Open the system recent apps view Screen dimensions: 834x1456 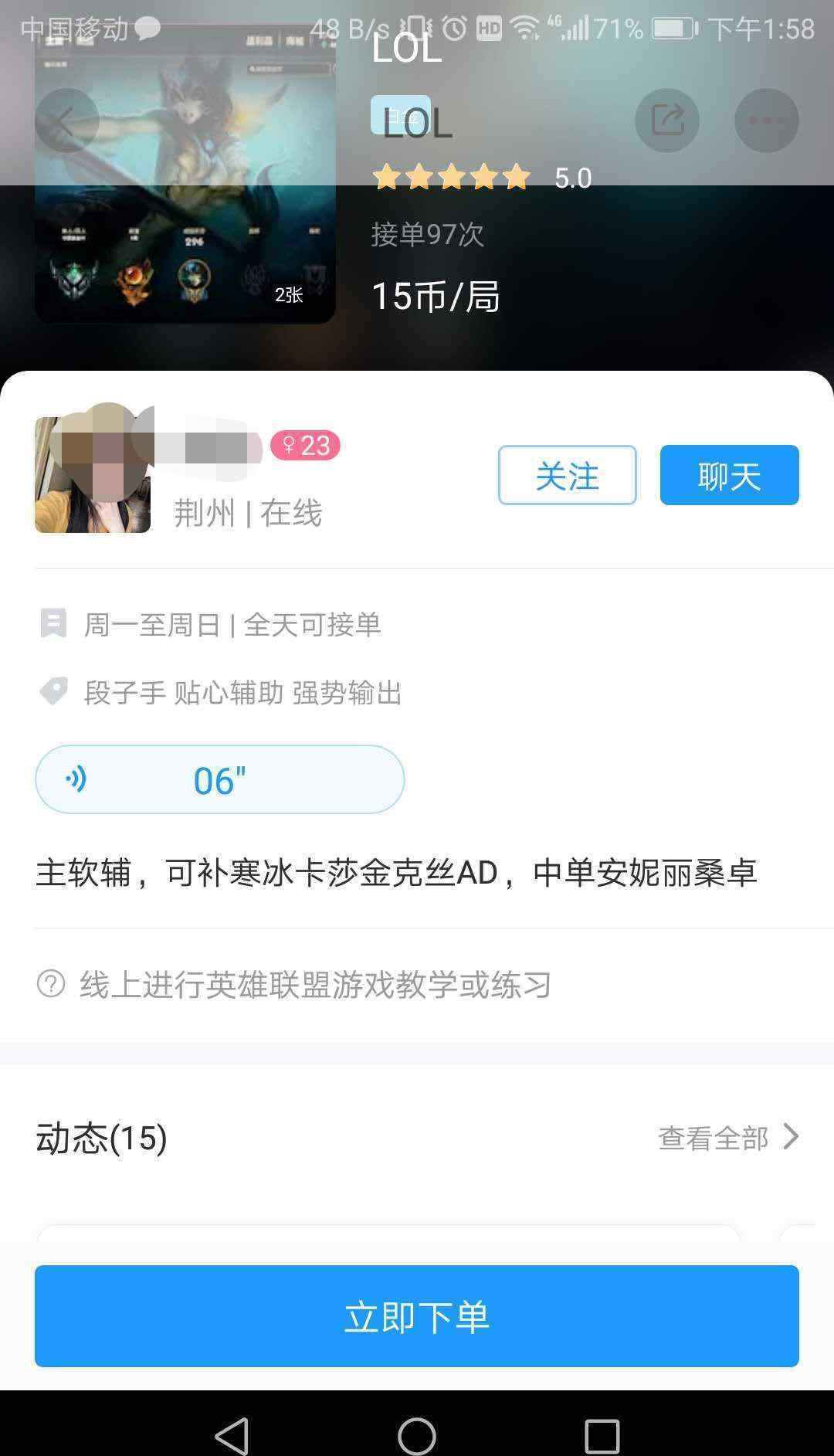pyautogui.click(x=602, y=1435)
